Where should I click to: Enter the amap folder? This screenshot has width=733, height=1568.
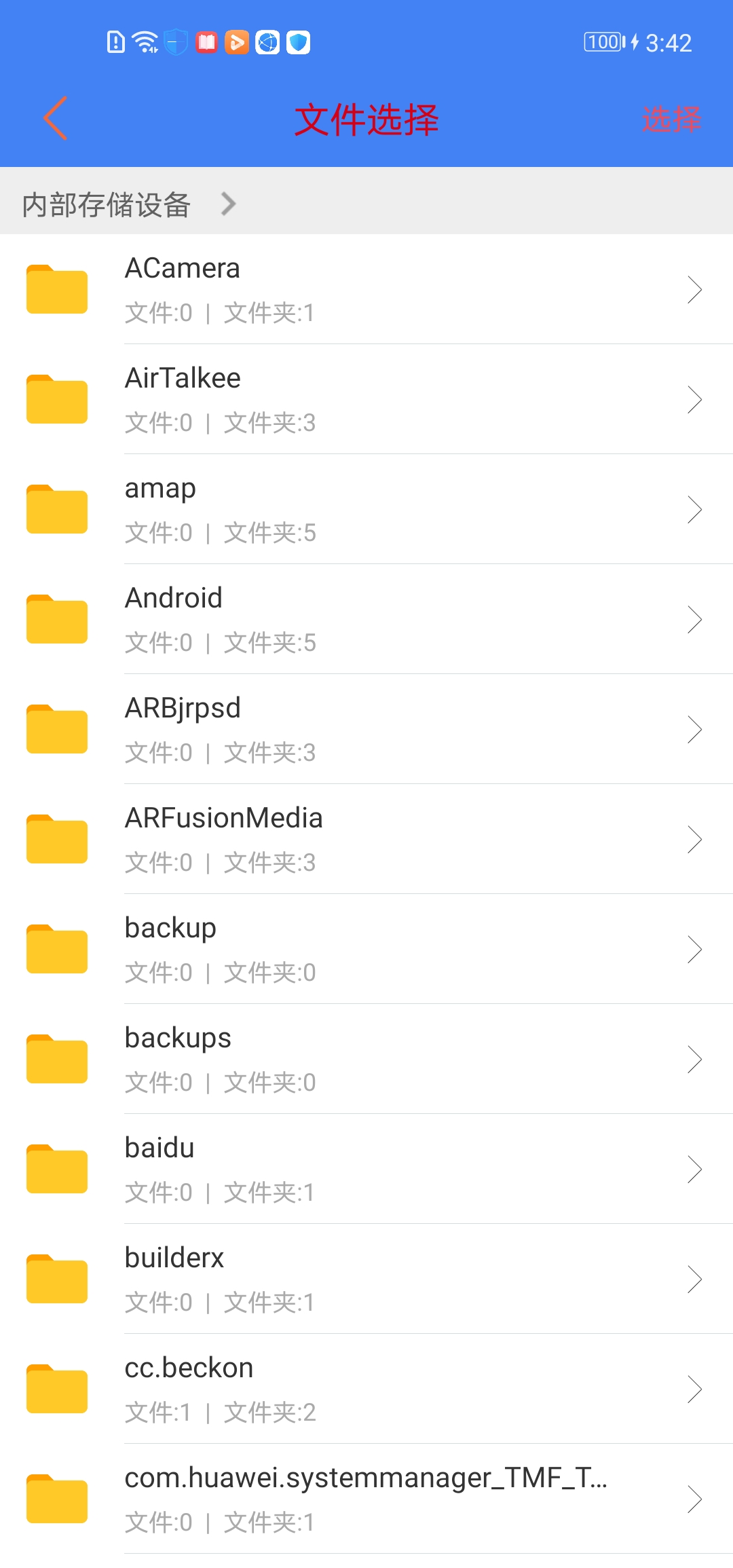tap(366, 510)
